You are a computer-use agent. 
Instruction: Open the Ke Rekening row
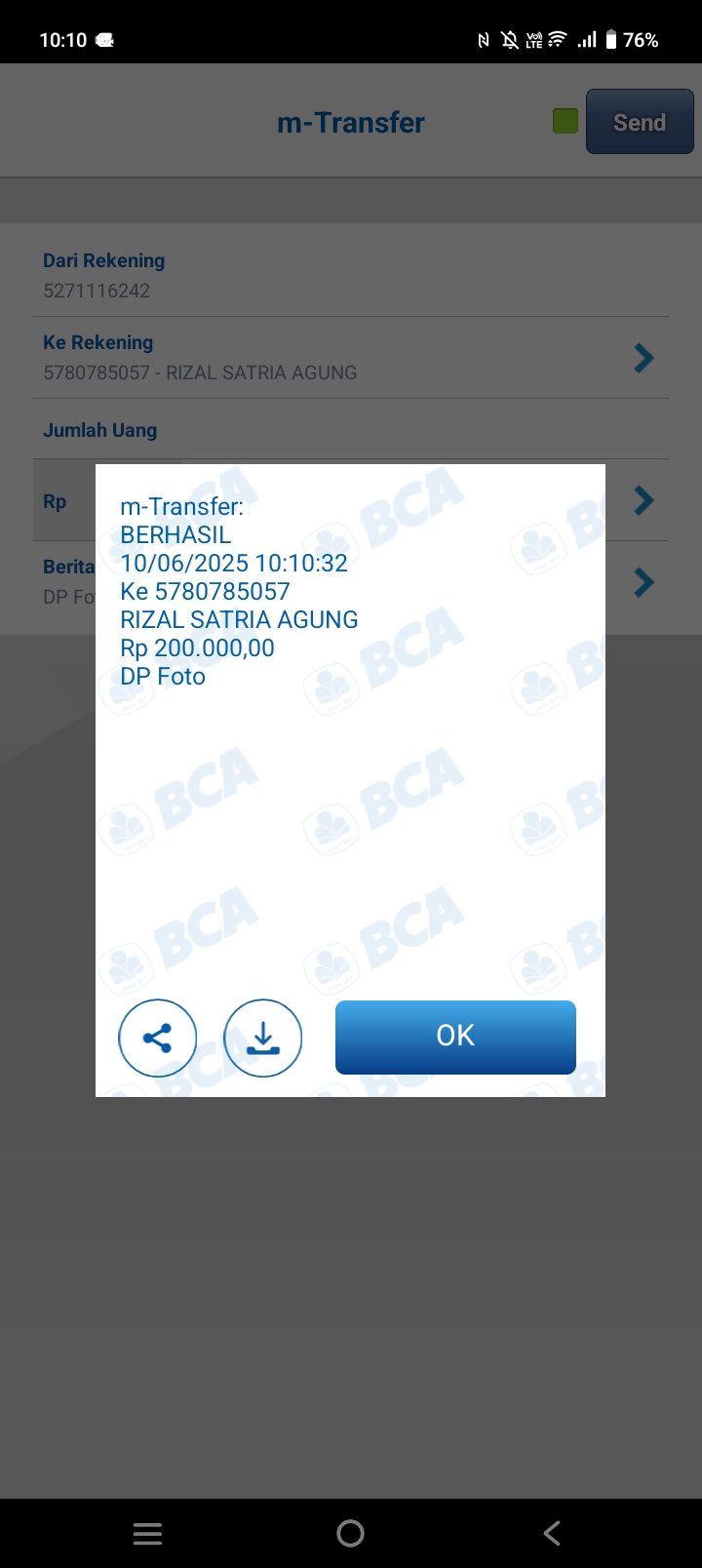click(x=351, y=358)
